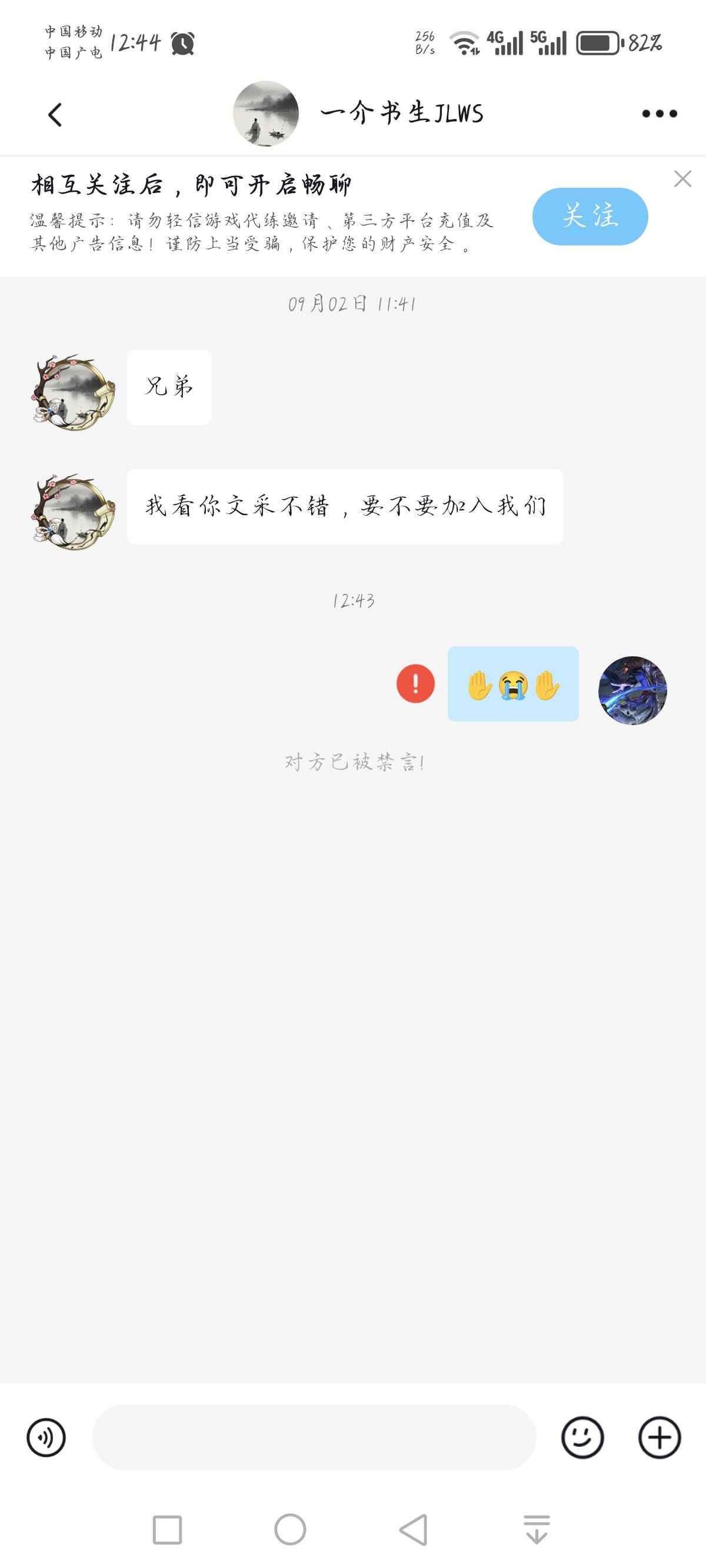View sender avatar next to 兄弟 message

pos(74,391)
